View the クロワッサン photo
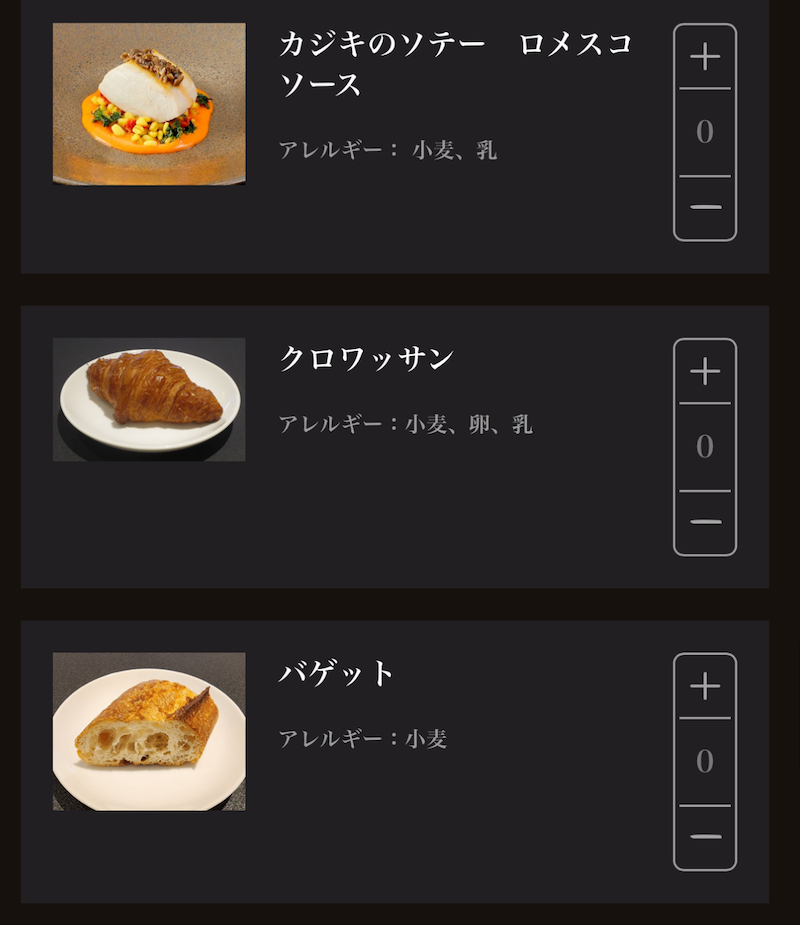The height and width of the screenshot is (925, 800). pyautogui.click(x=149, y=399)
